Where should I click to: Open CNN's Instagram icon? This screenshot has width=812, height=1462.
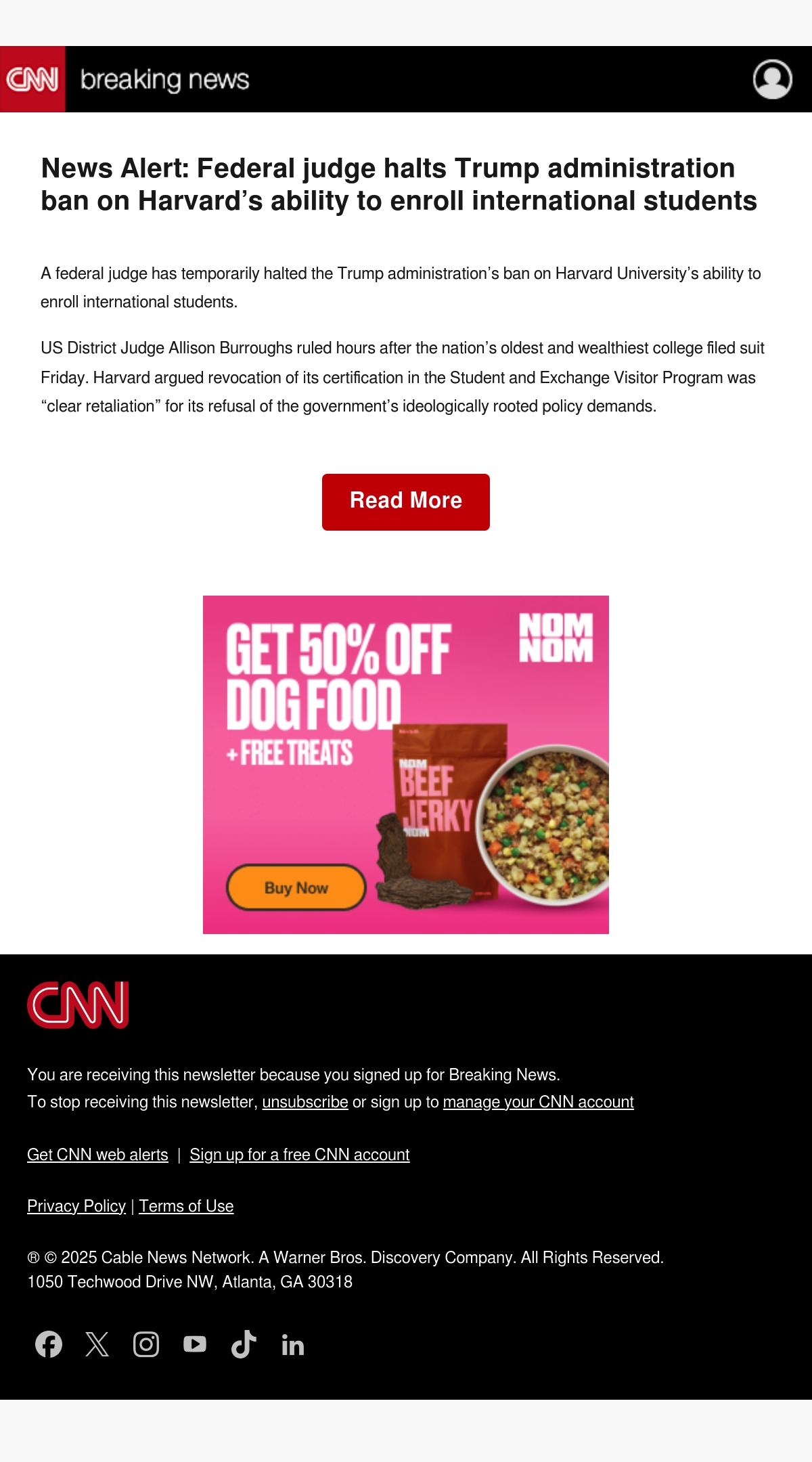146,1344
